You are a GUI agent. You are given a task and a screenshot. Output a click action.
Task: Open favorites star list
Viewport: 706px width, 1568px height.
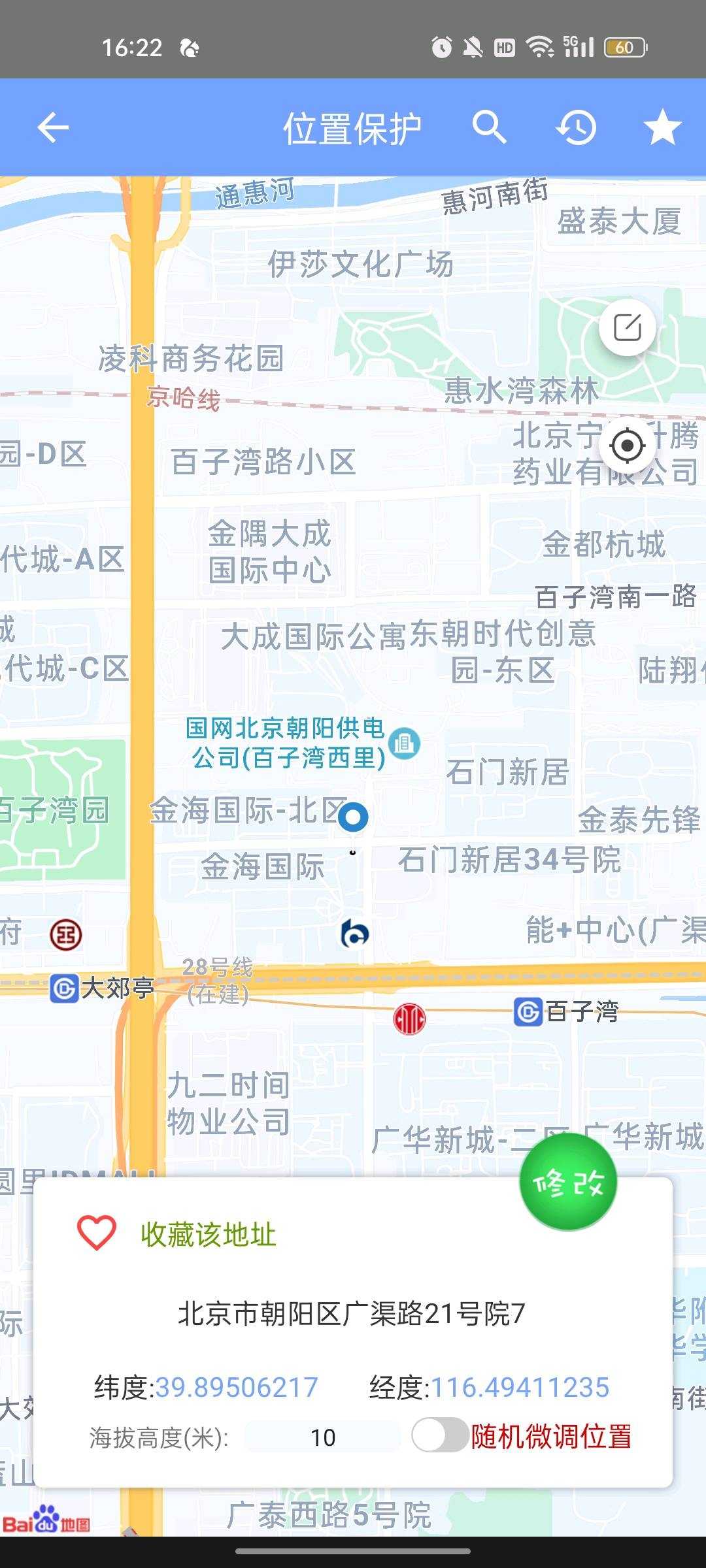click(x=662, y=127)
